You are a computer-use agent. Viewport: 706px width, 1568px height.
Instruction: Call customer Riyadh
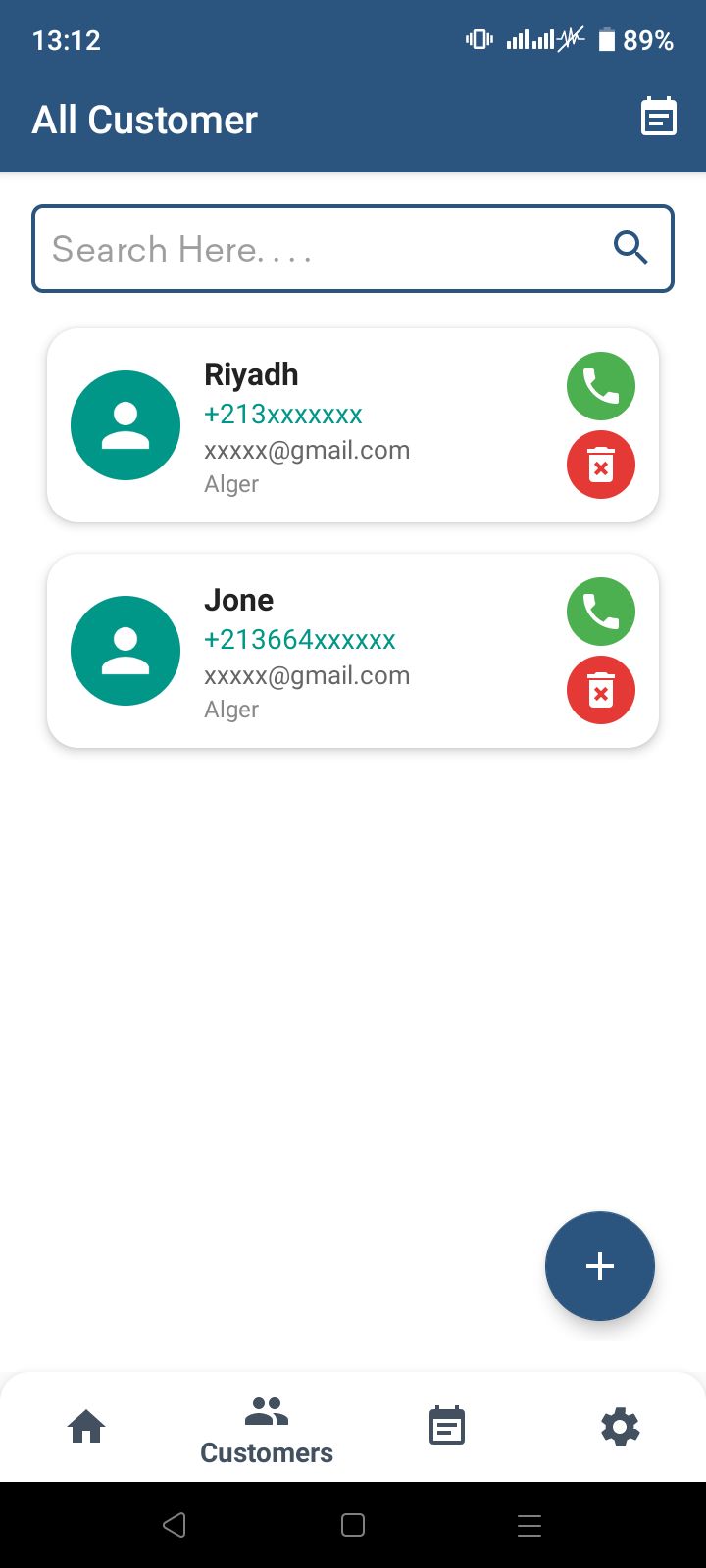click(x=600, y=386)
